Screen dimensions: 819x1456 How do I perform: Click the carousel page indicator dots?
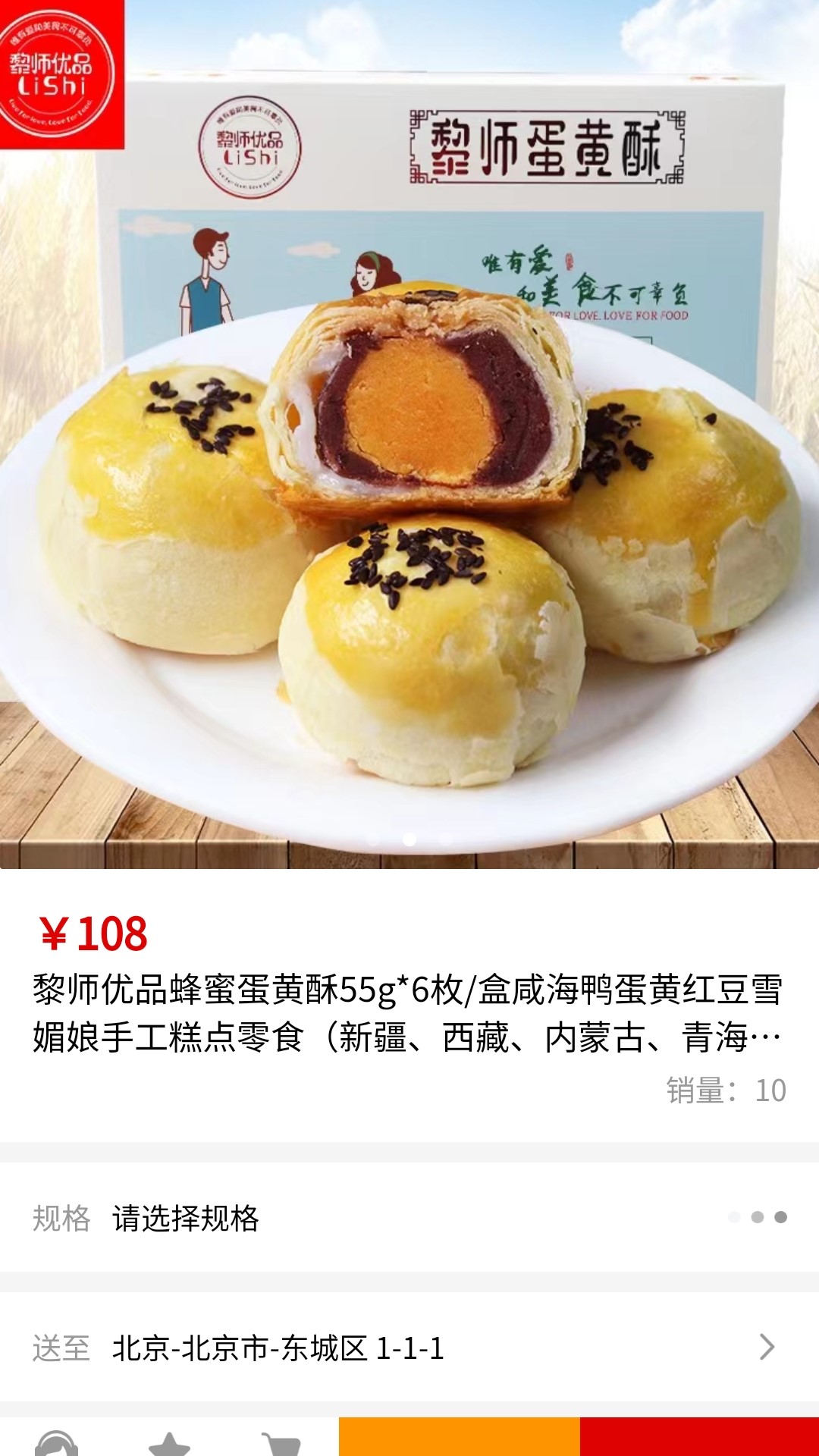(409, 838)
